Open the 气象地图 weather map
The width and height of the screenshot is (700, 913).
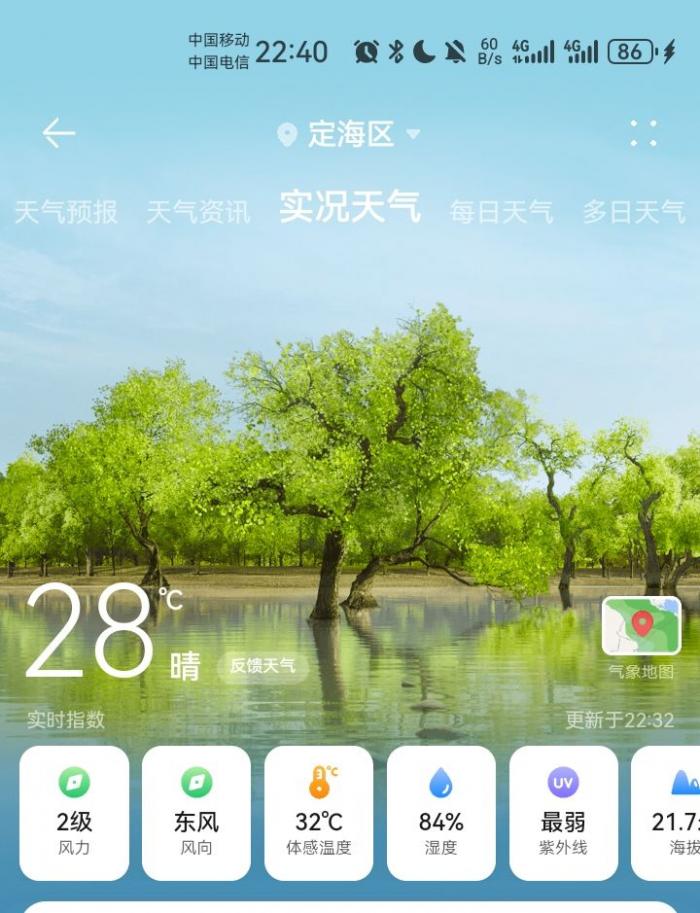pos(641,637)
